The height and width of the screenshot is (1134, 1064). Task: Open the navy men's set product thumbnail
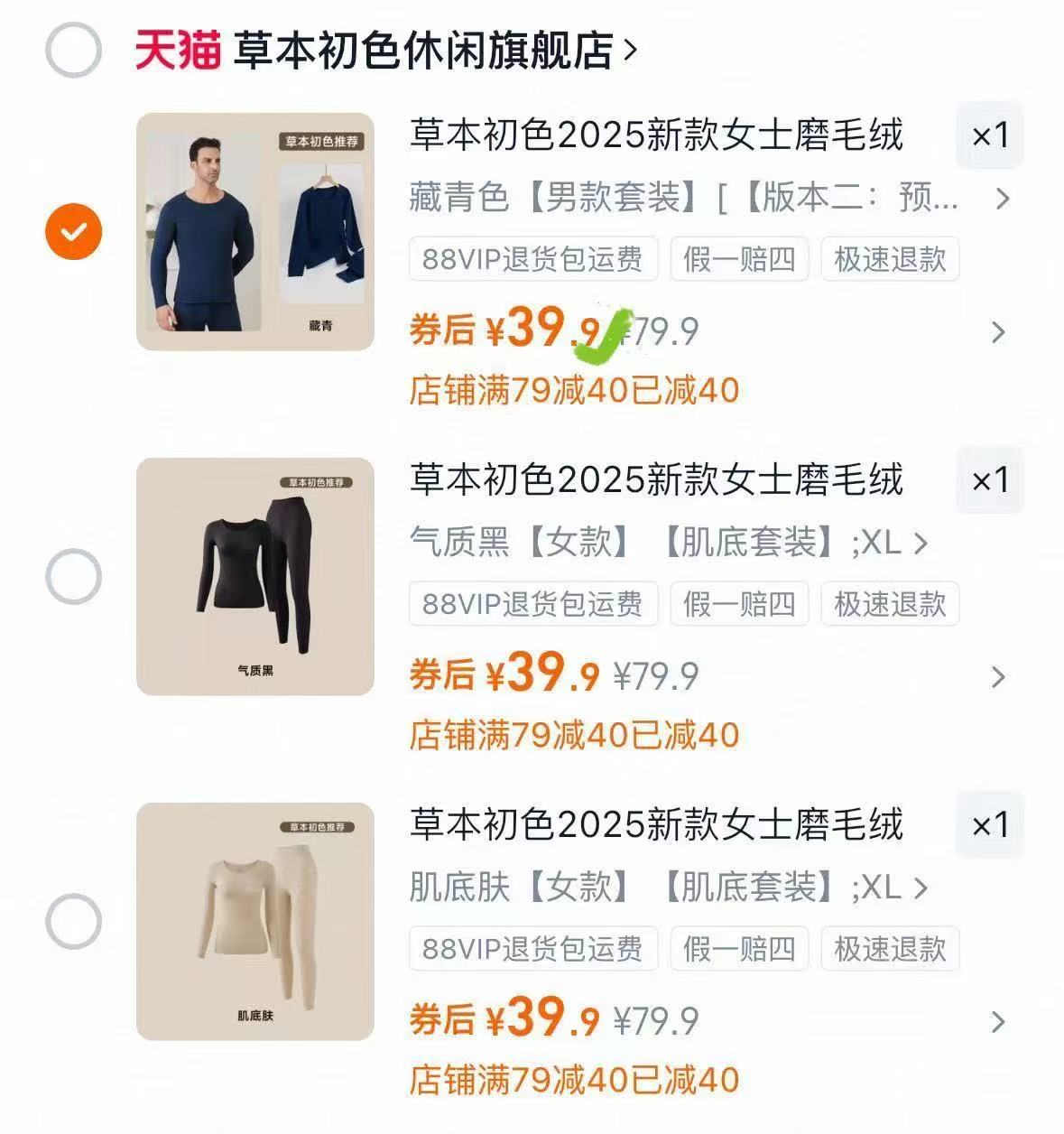[254, 228]
